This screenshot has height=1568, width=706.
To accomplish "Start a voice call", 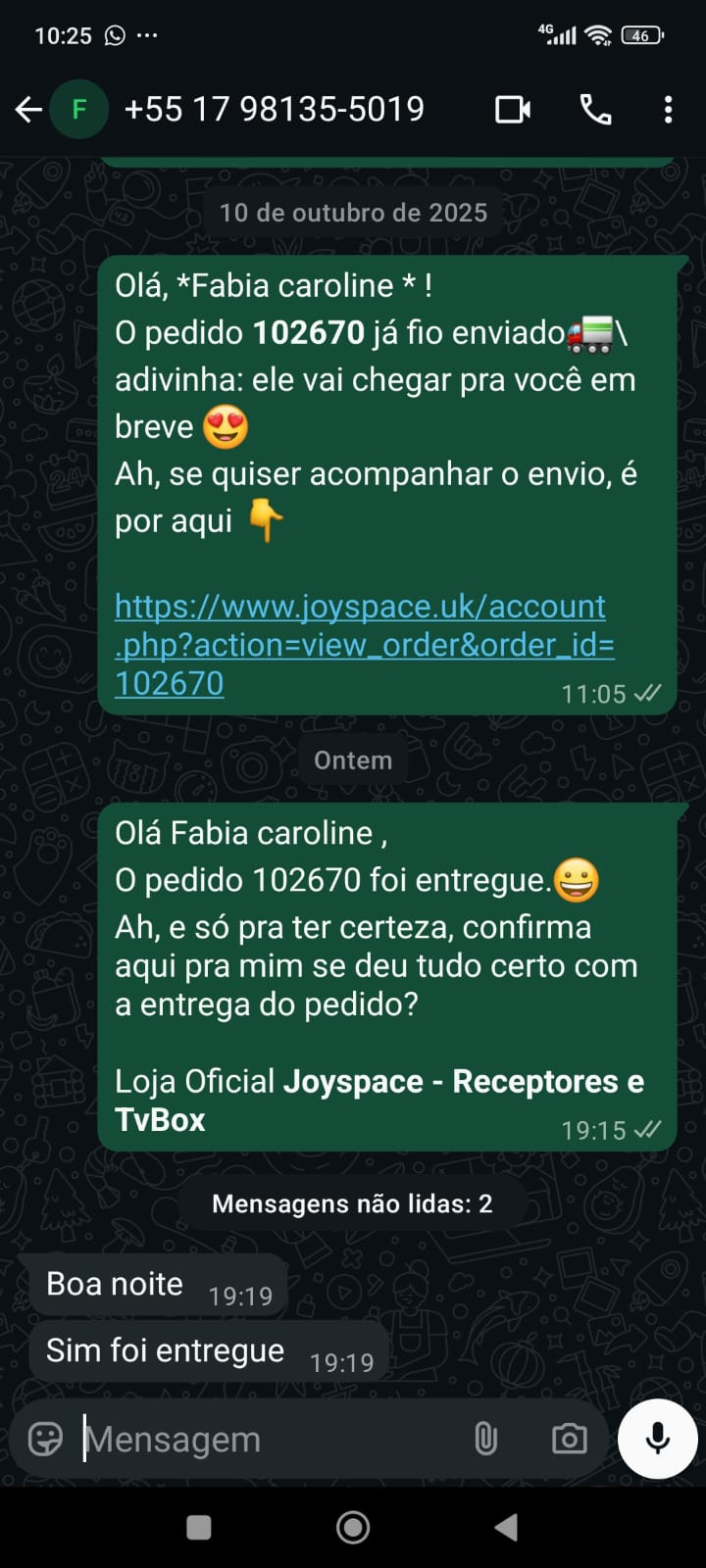I will [595, 110].
